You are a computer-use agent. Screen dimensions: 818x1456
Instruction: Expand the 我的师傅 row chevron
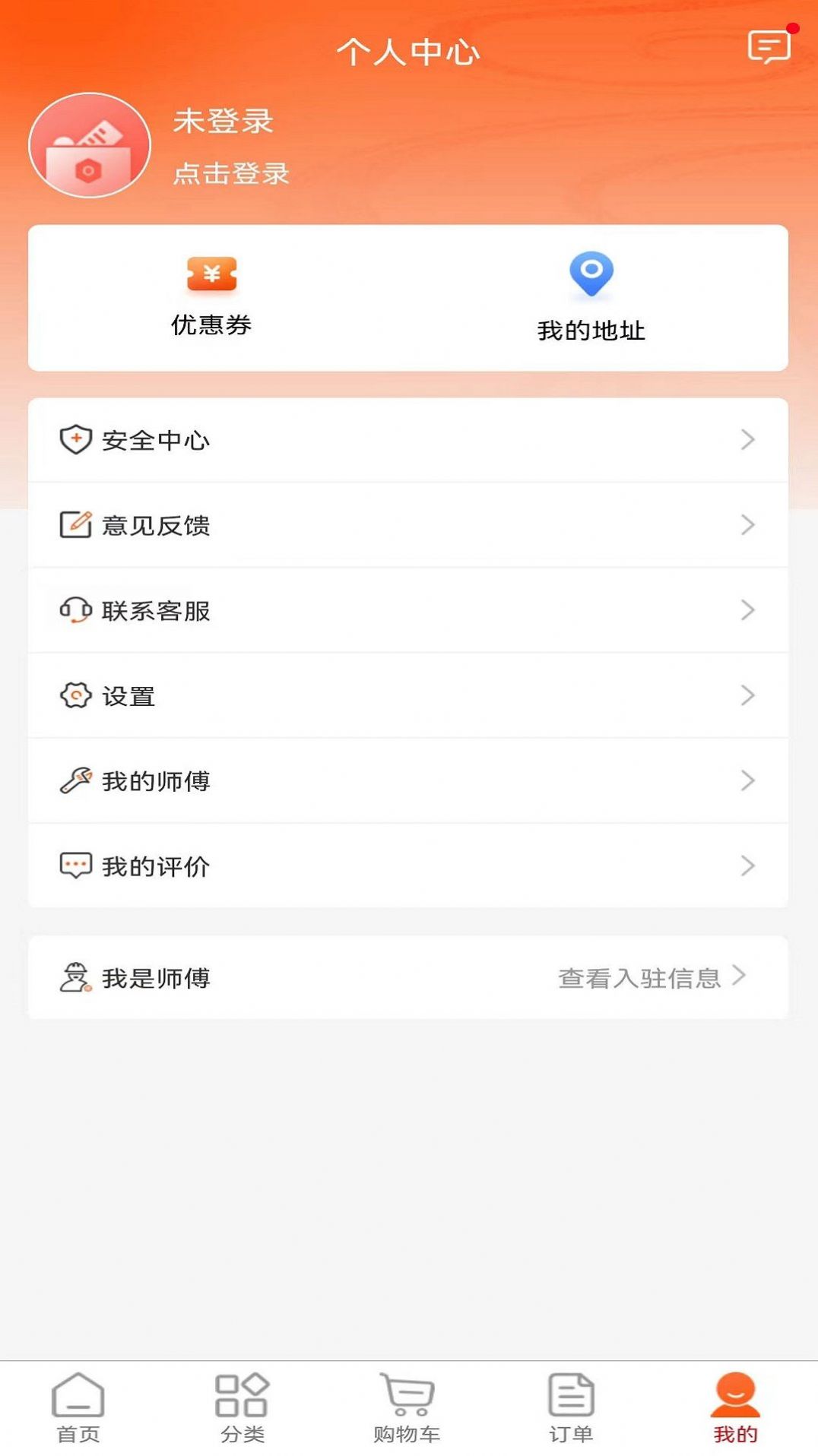(x=749, y=780)
